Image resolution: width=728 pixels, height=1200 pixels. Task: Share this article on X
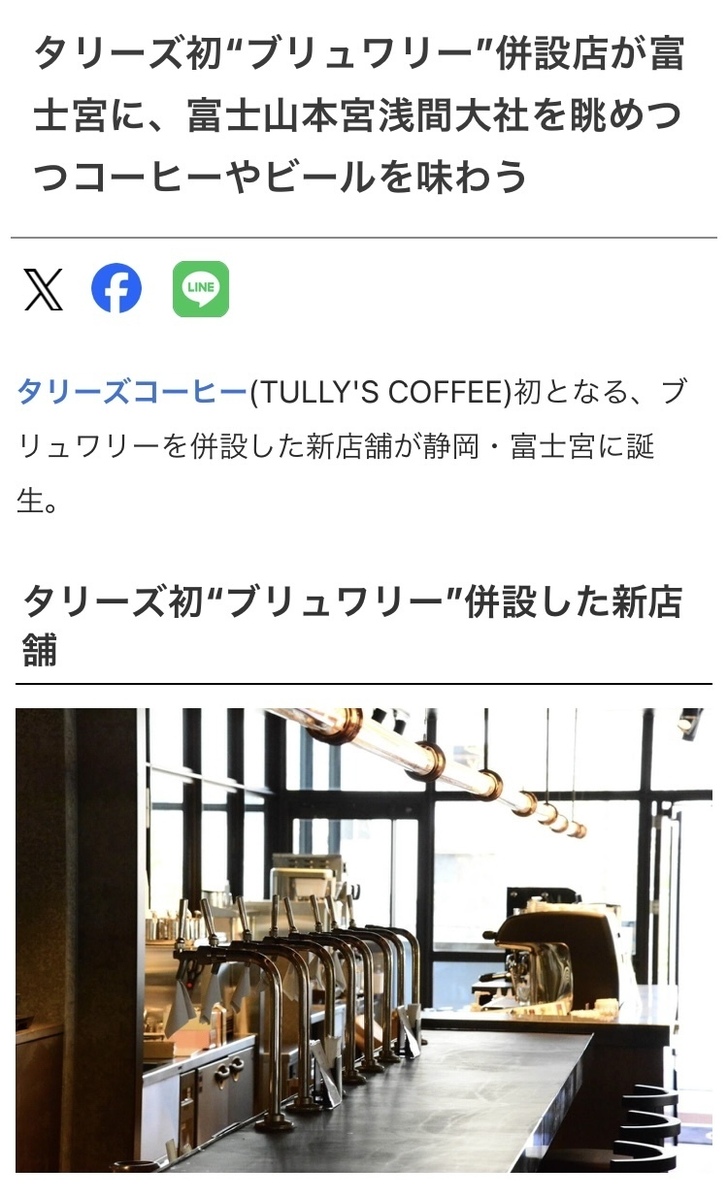43,290
